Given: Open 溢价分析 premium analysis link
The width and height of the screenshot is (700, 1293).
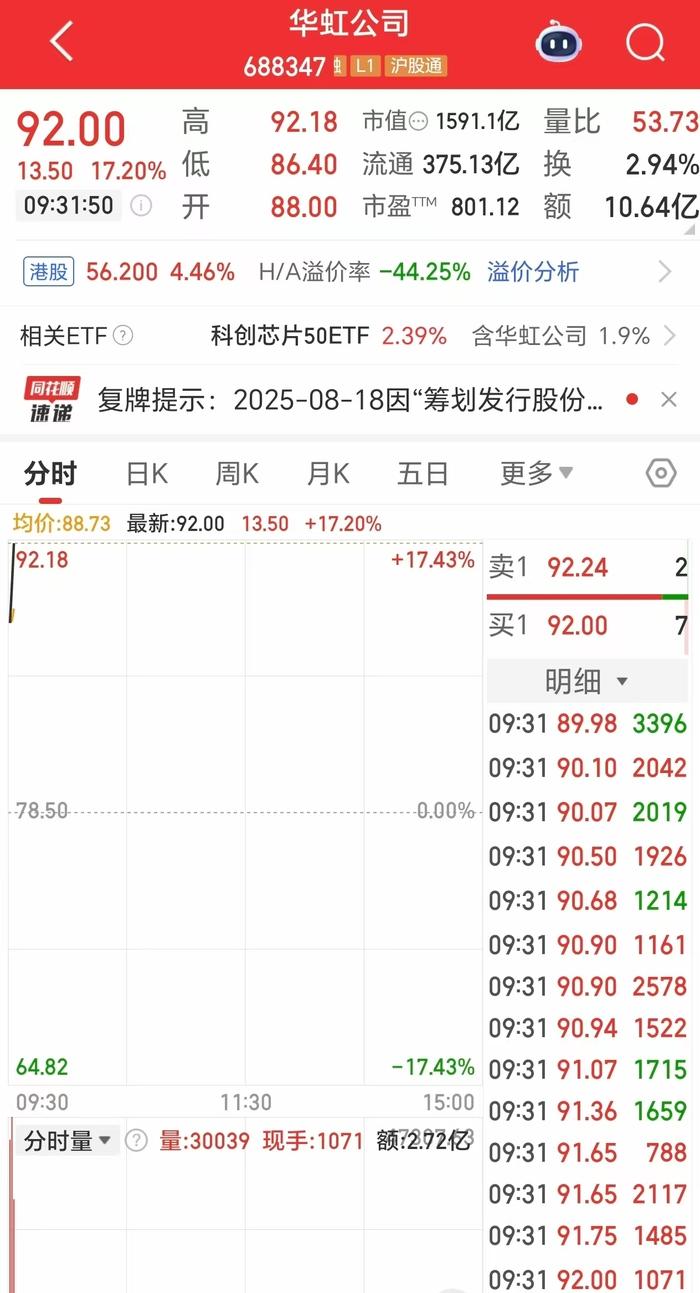Looking at the screenshot, I should (x=532, y=271).
